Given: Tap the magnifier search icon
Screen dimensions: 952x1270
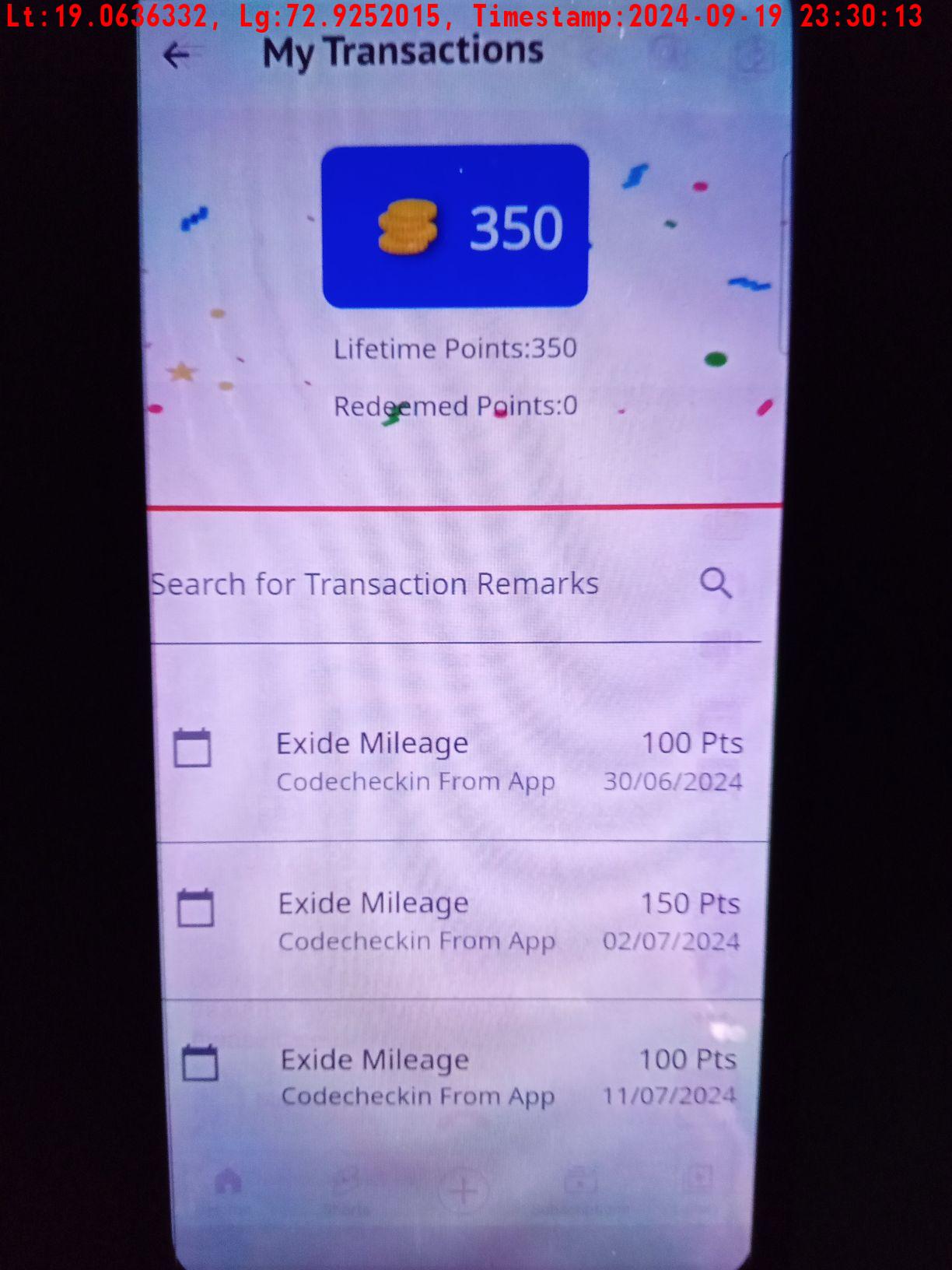Looking at the screenshot, I should tap(716, 583).
